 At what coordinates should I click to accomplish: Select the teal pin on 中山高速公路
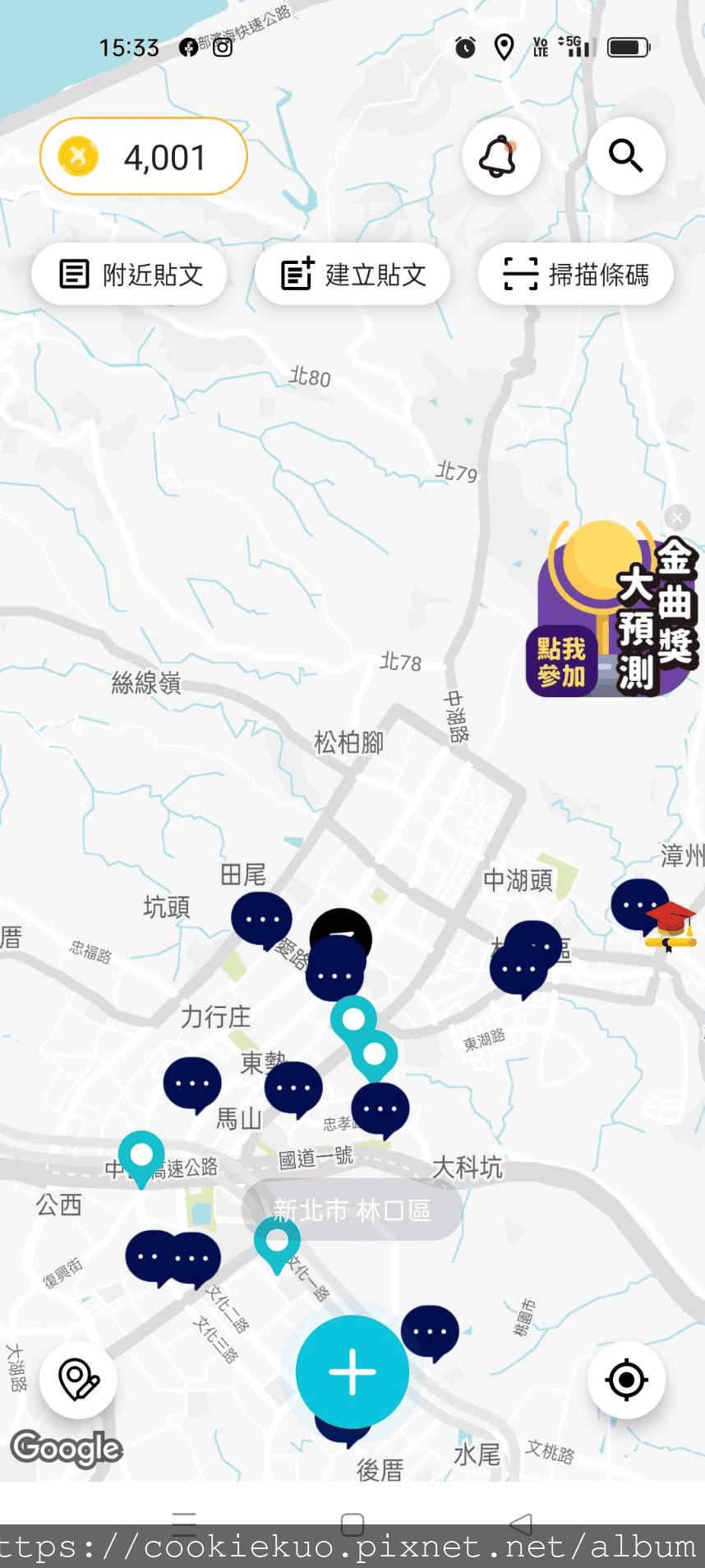(141, 1156)
